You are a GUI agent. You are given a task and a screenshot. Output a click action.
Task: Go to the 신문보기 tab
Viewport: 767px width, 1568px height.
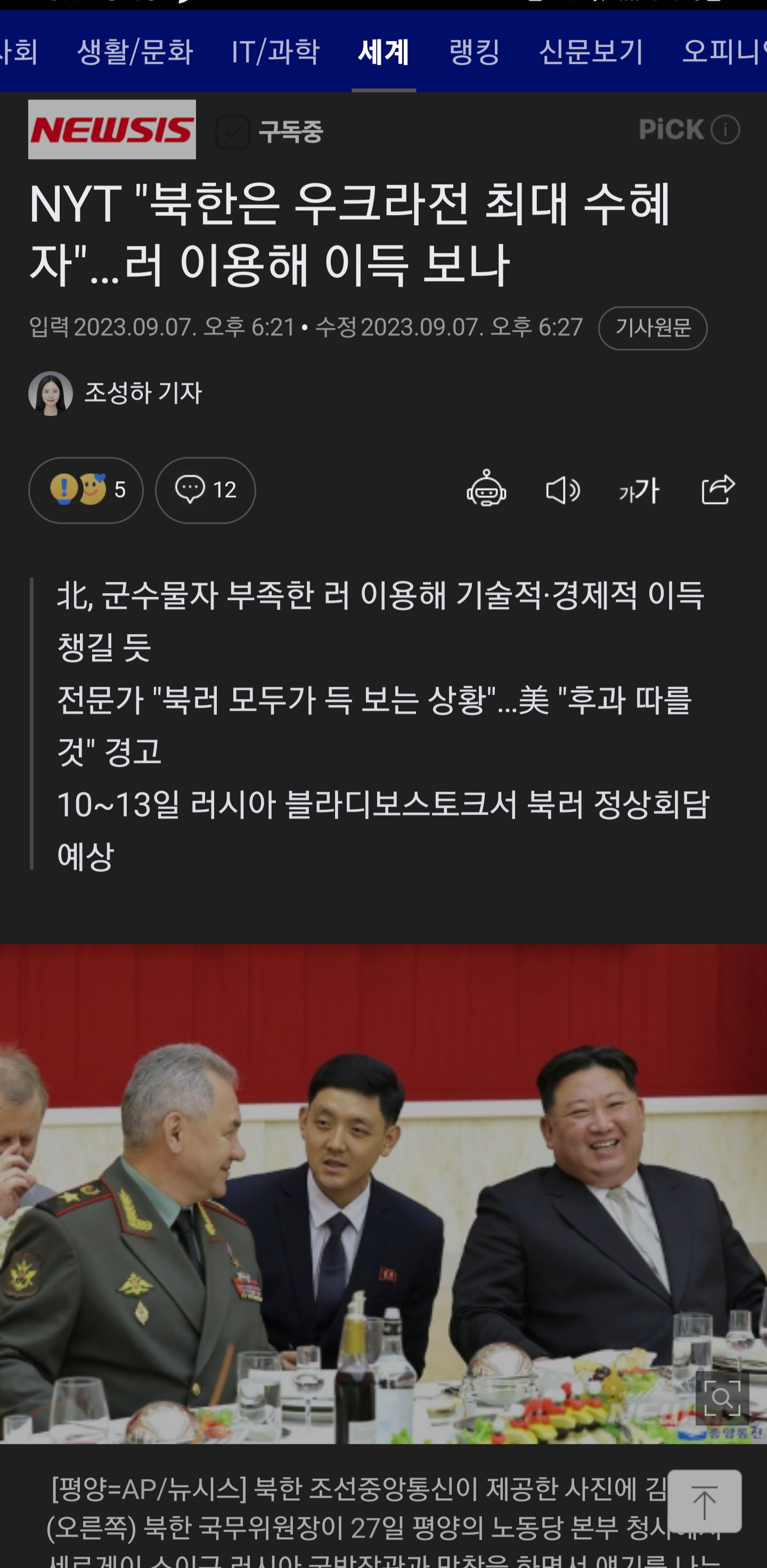tap(591, 52)
